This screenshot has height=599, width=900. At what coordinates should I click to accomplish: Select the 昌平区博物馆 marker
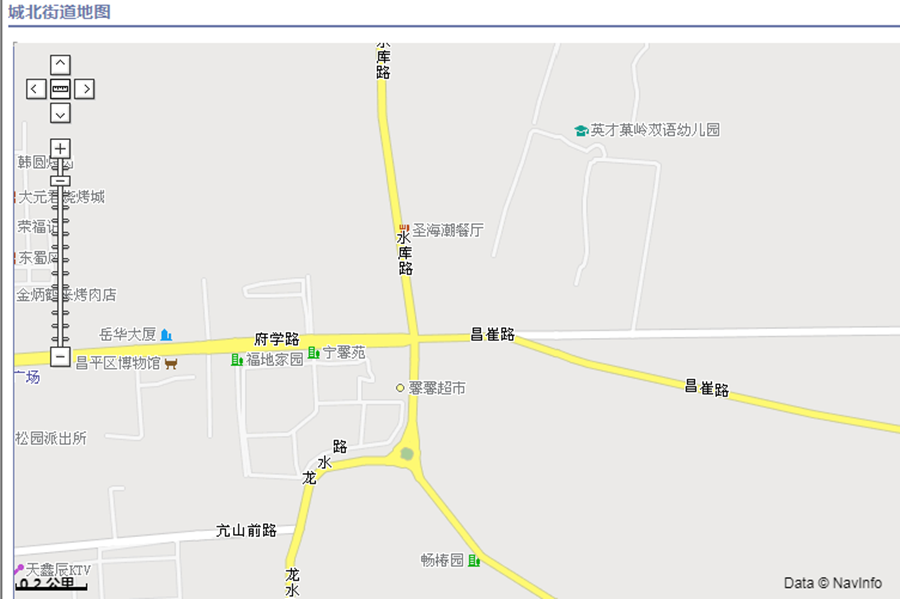(x=171, y=363)
